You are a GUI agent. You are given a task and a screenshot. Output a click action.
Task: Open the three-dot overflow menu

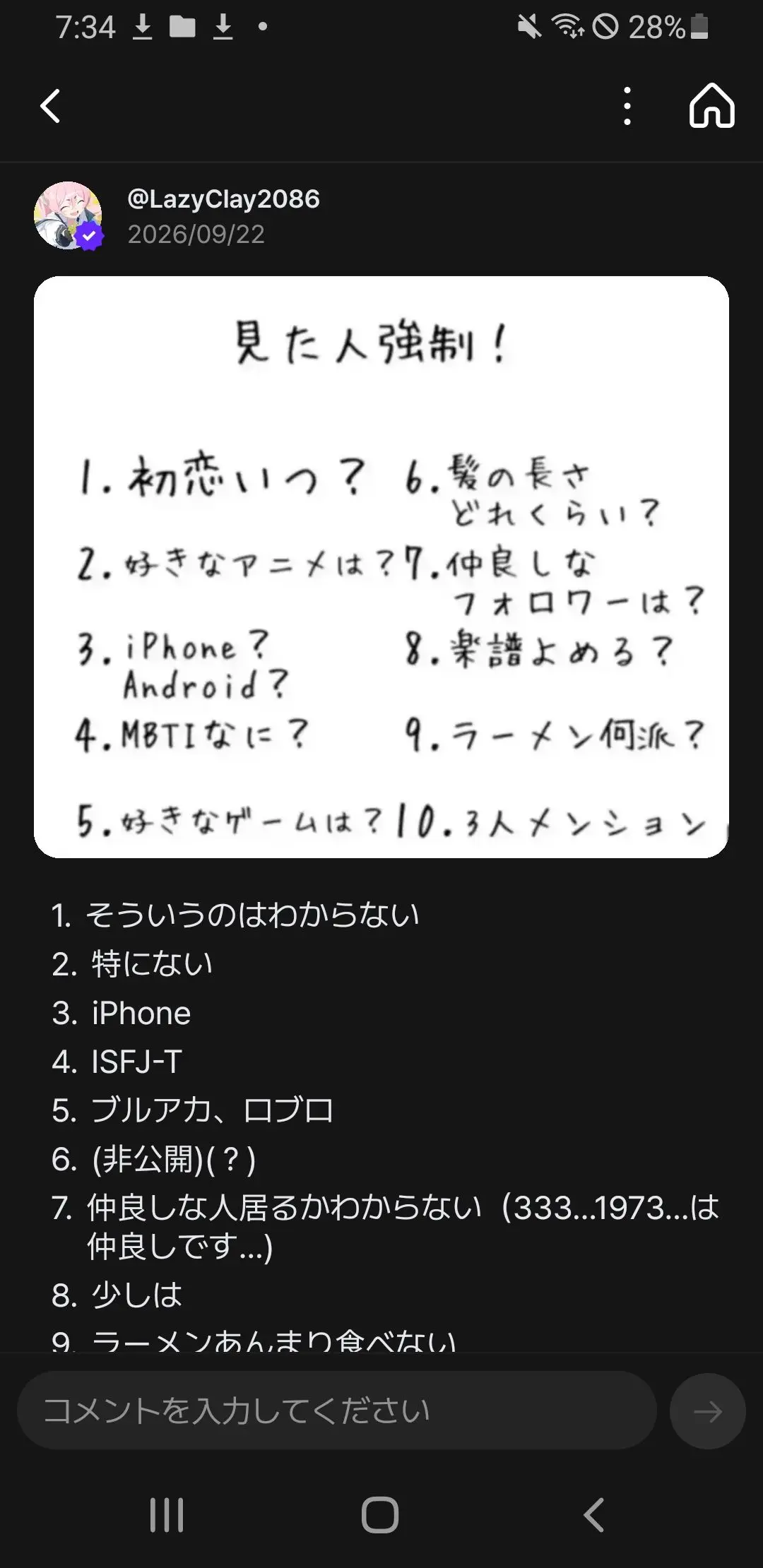tap(627, 107)
